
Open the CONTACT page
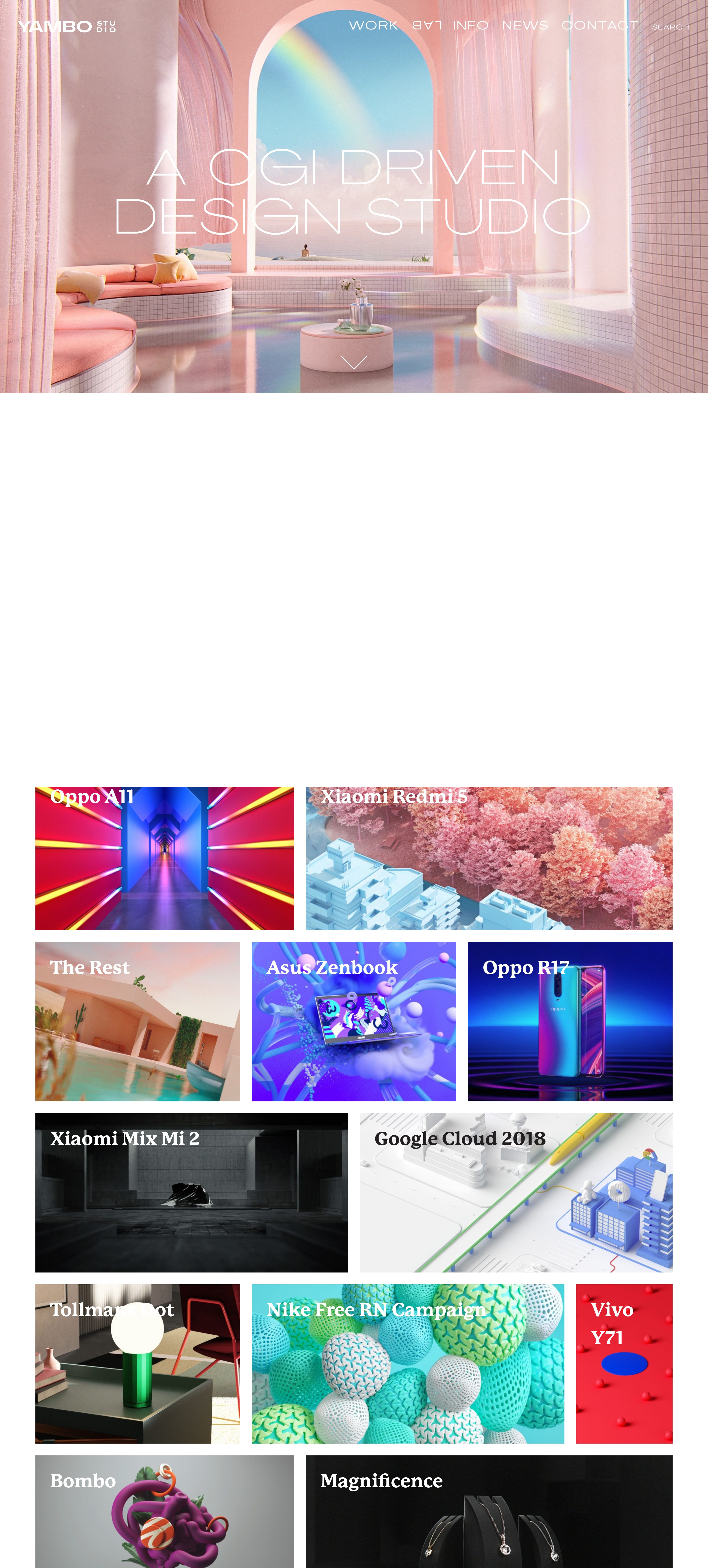tap(600, 26)
